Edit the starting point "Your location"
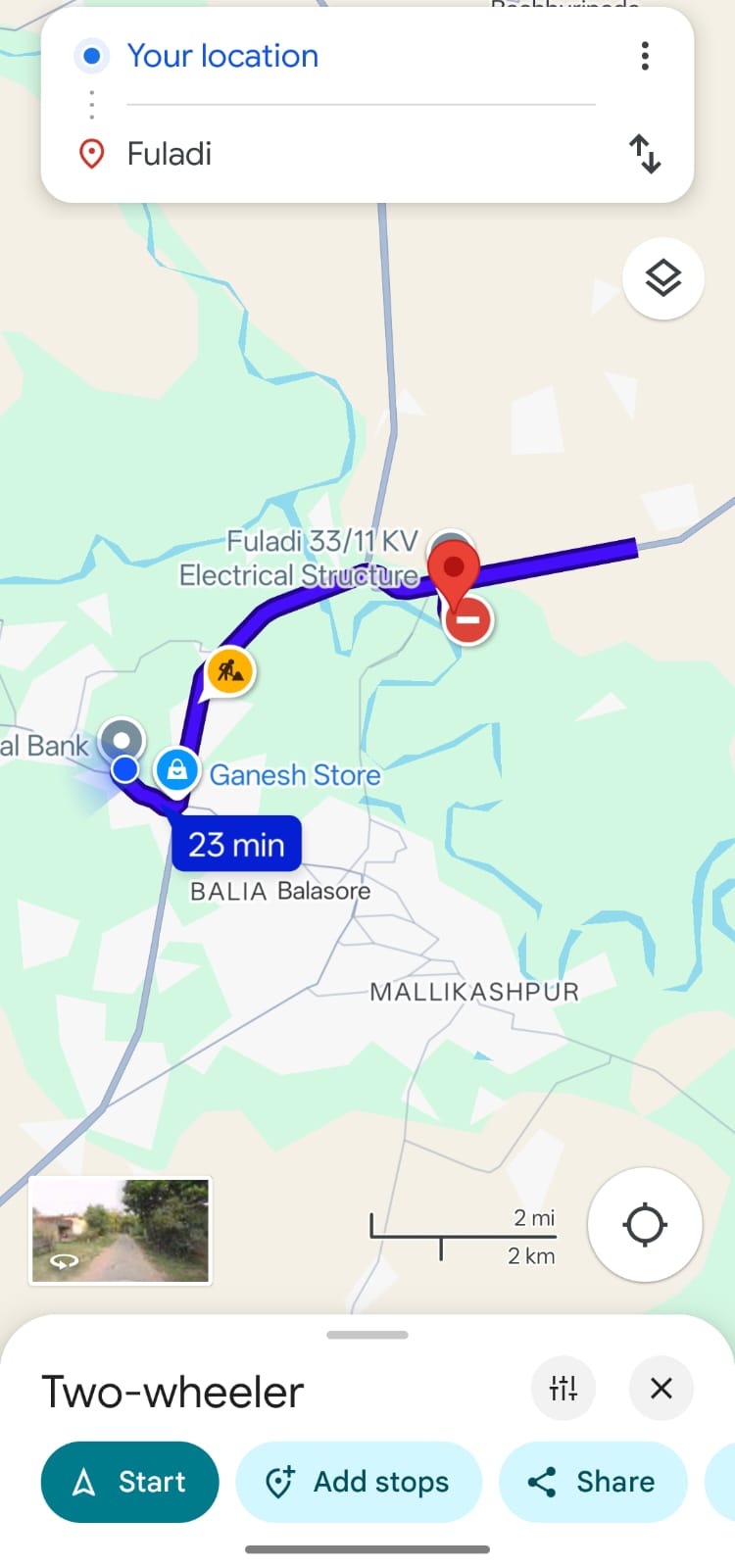The image size is (735, 1568). 223,56
